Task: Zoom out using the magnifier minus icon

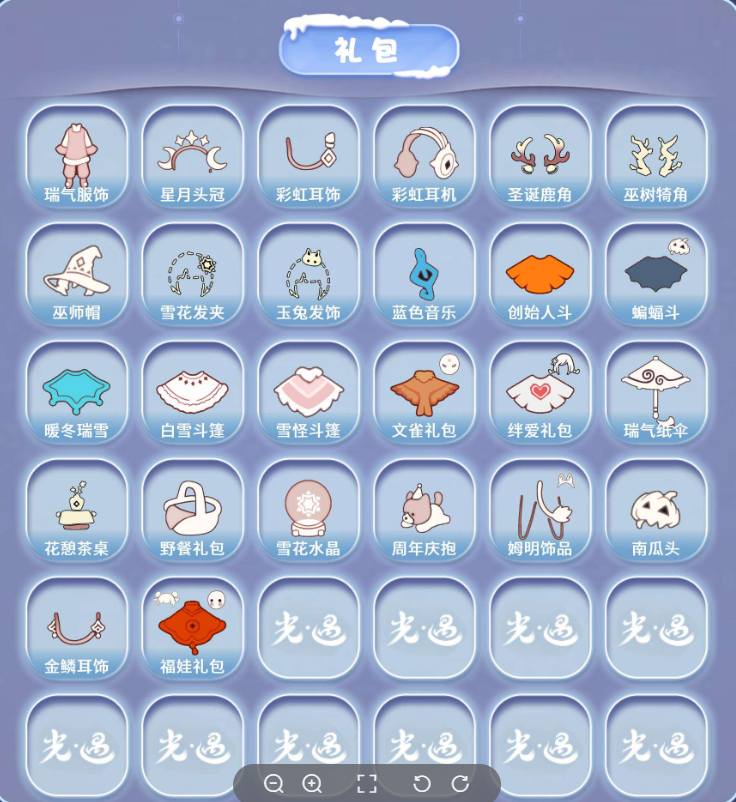Action: tap(275, 784)
